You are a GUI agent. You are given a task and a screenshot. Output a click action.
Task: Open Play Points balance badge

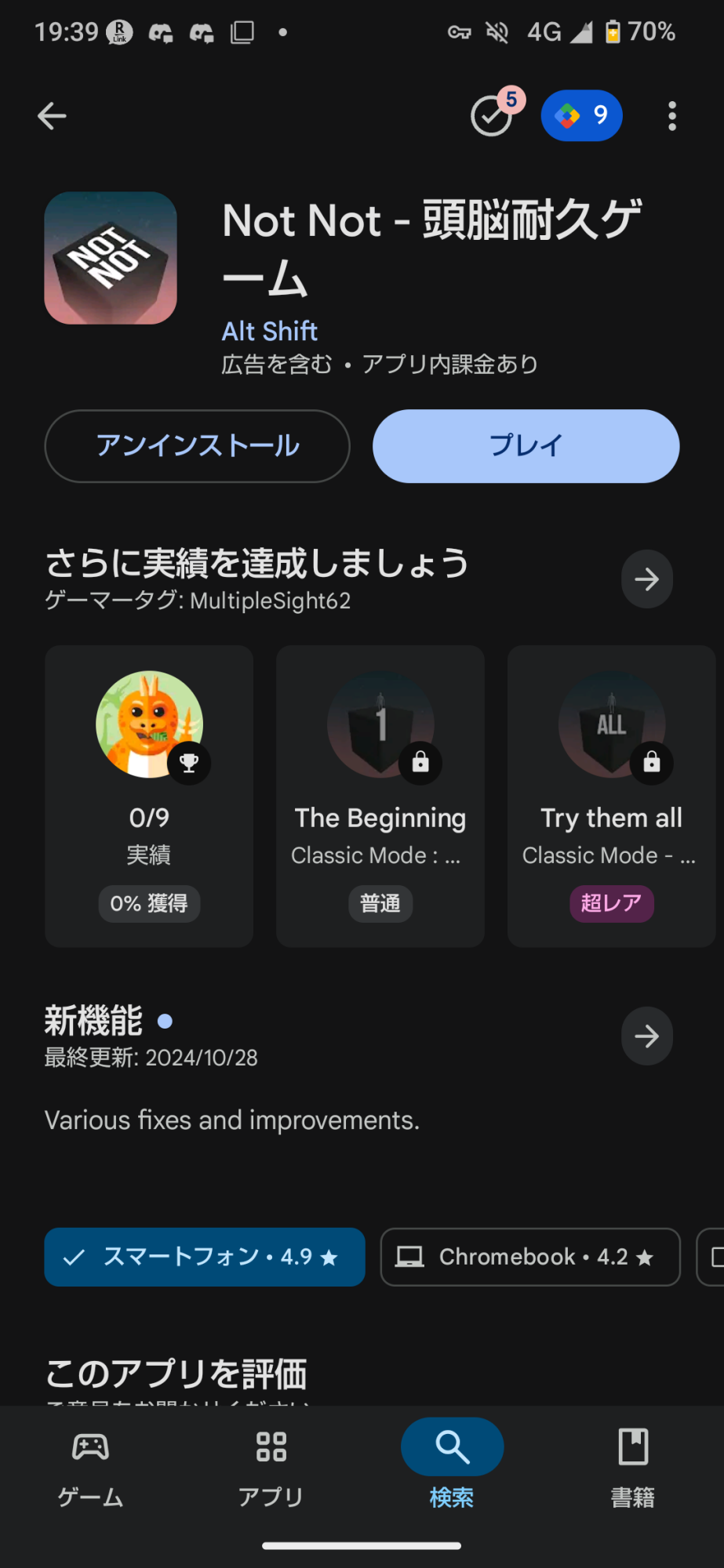pyautogui.click(x=581, y=116)
